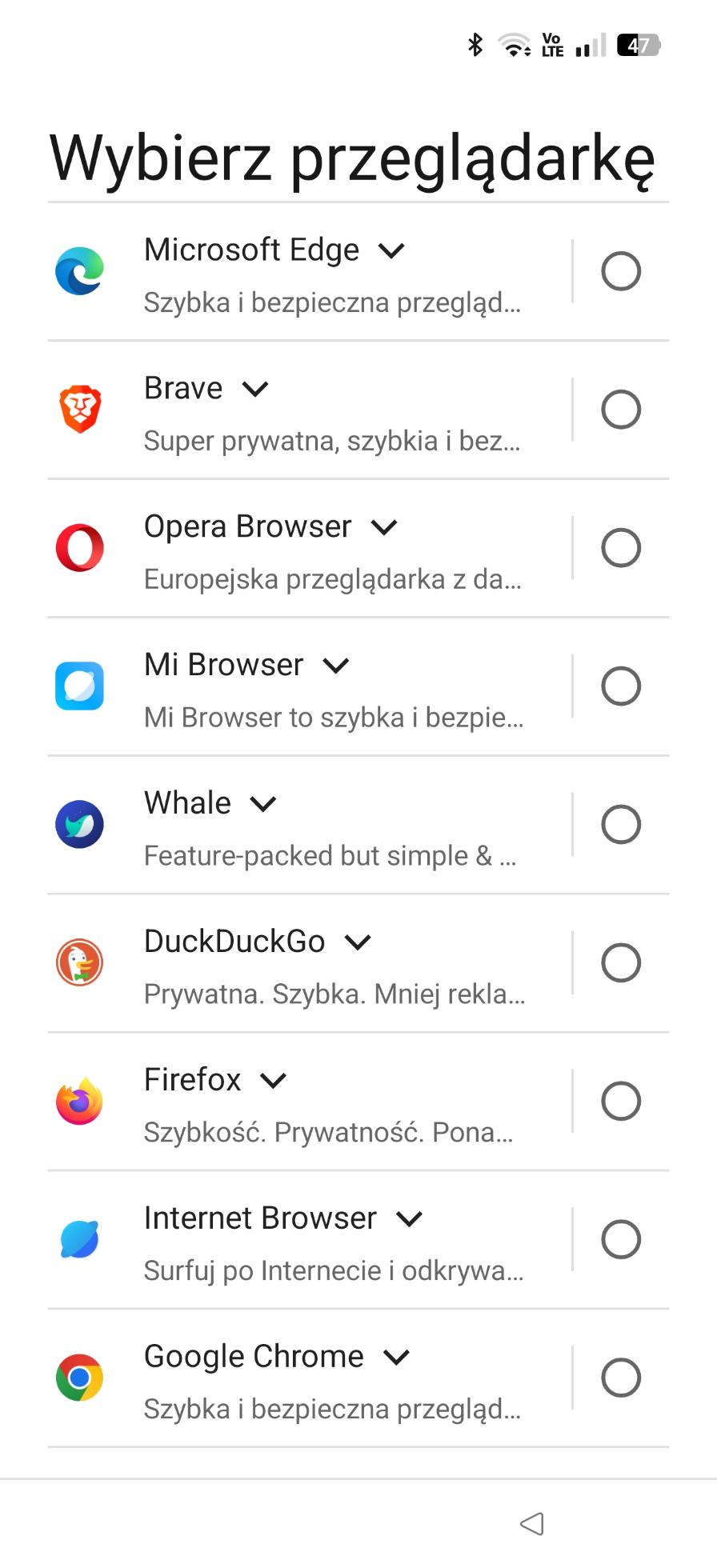The height and width of the screenshot is (1568, 717).
Task: Expand Whale description chevron
Action: pos(263,804)
